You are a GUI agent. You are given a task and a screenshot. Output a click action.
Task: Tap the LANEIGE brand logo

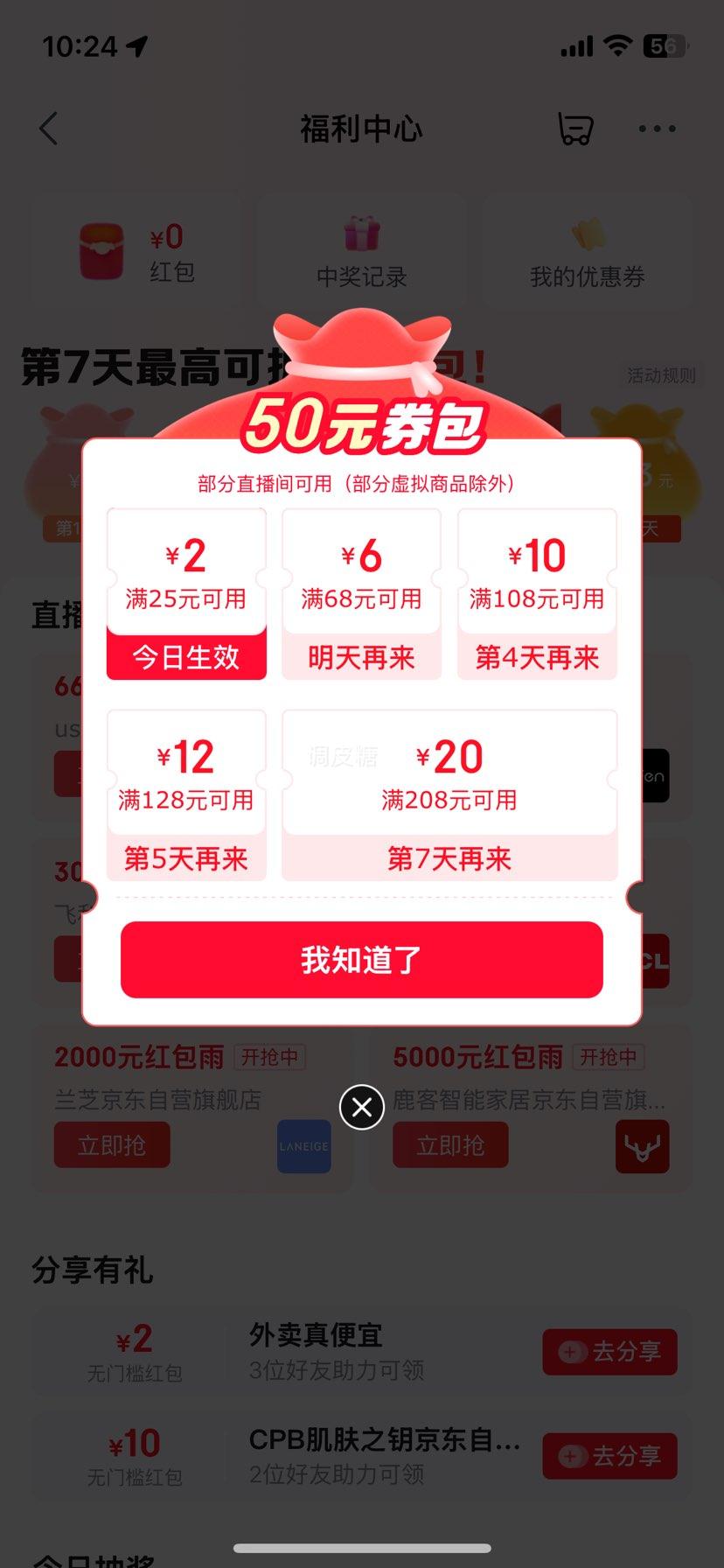click(x=303, y=1146)
